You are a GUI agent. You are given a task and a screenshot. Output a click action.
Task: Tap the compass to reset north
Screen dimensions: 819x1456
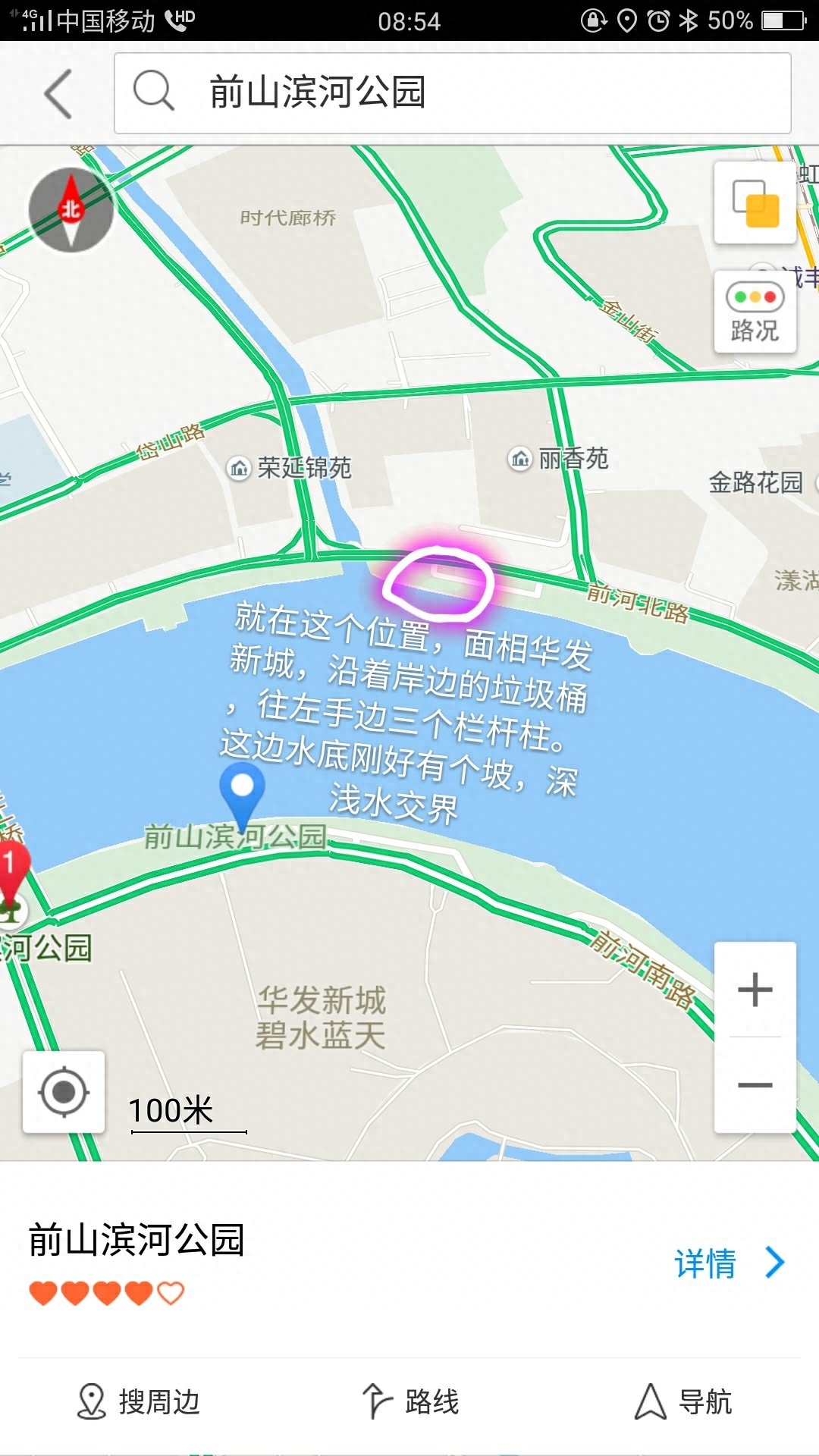[71, 209]
